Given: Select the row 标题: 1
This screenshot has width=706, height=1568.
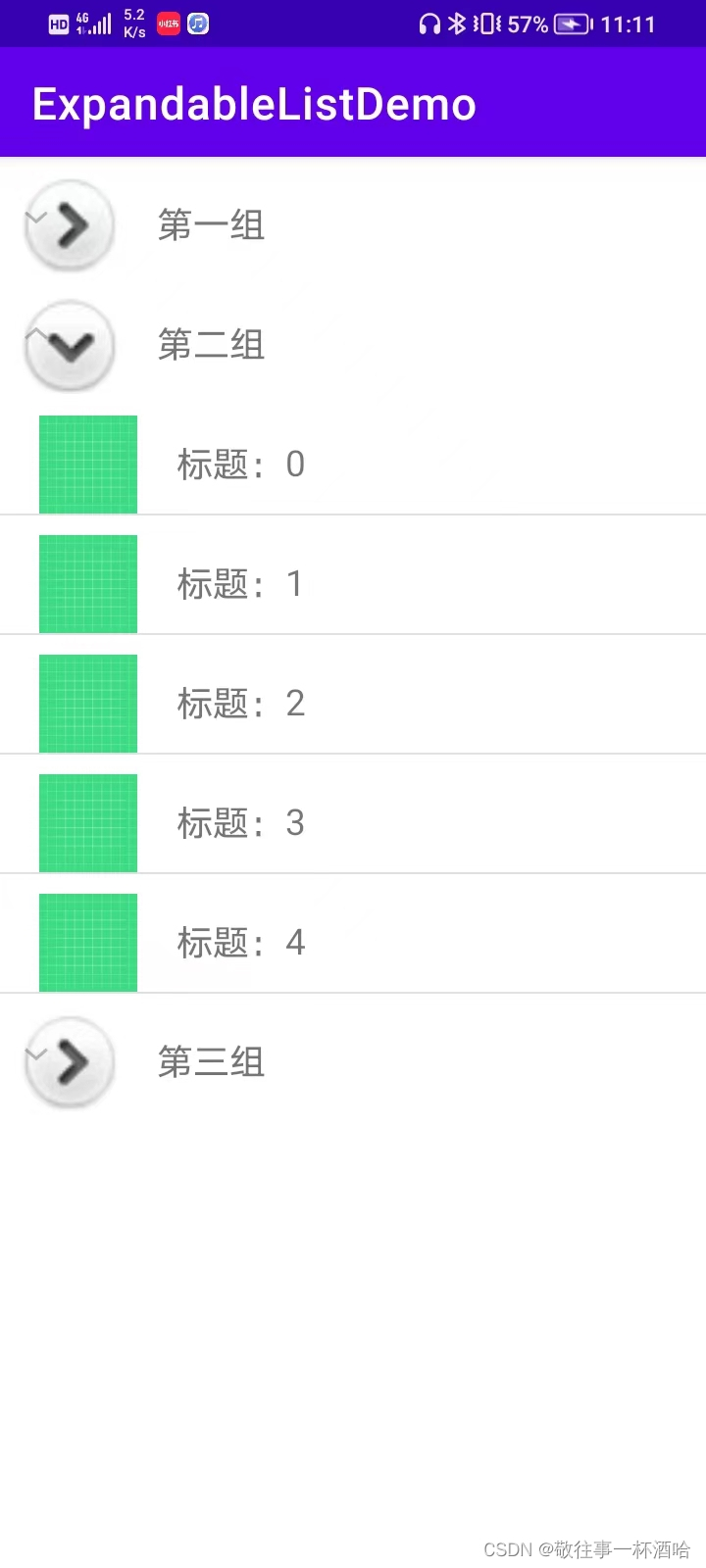Looking at the screenshot, I should [240, 584].
